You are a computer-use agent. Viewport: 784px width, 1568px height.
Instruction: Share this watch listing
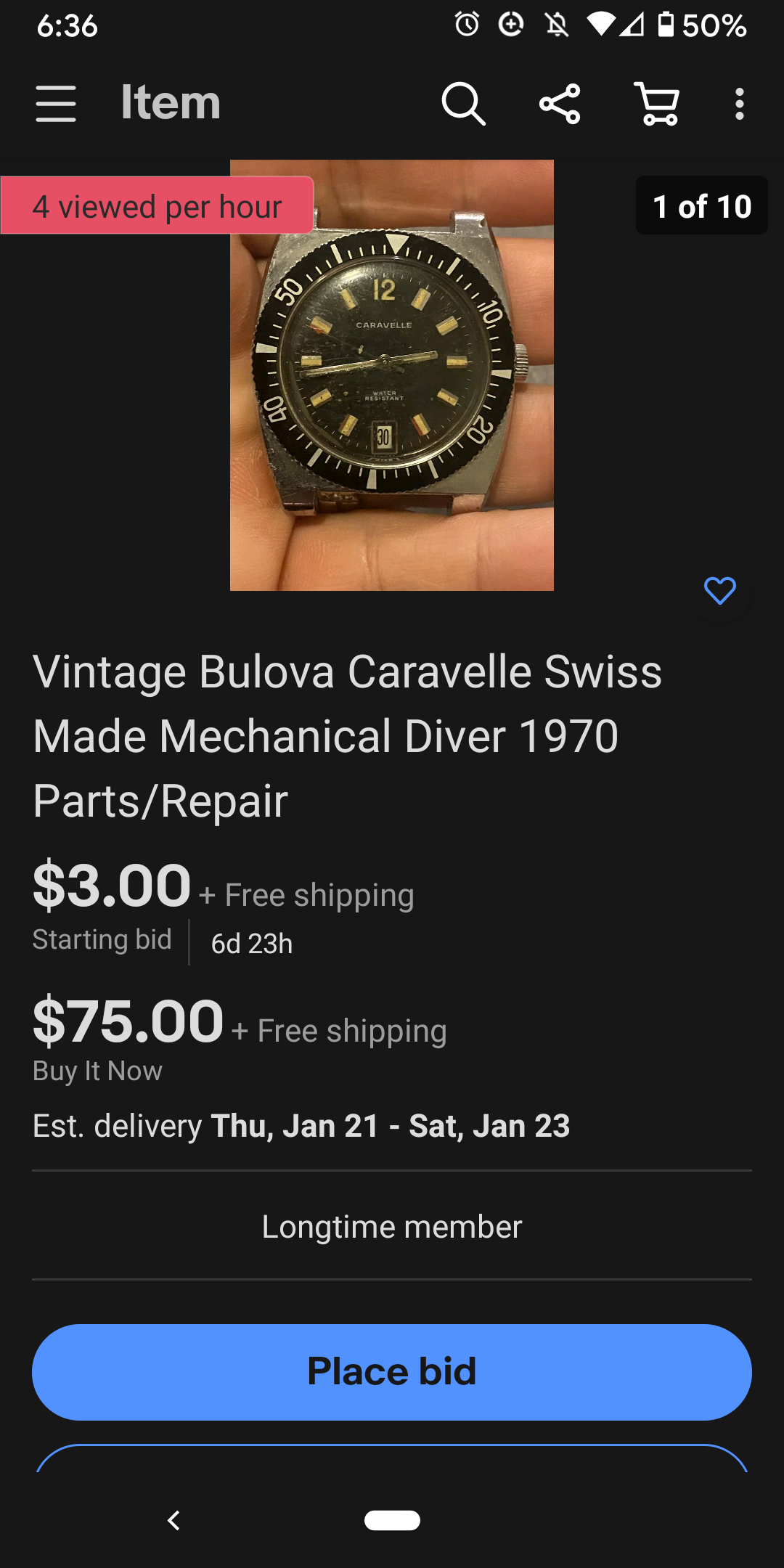pyautogui.click(x=560, y=104)
